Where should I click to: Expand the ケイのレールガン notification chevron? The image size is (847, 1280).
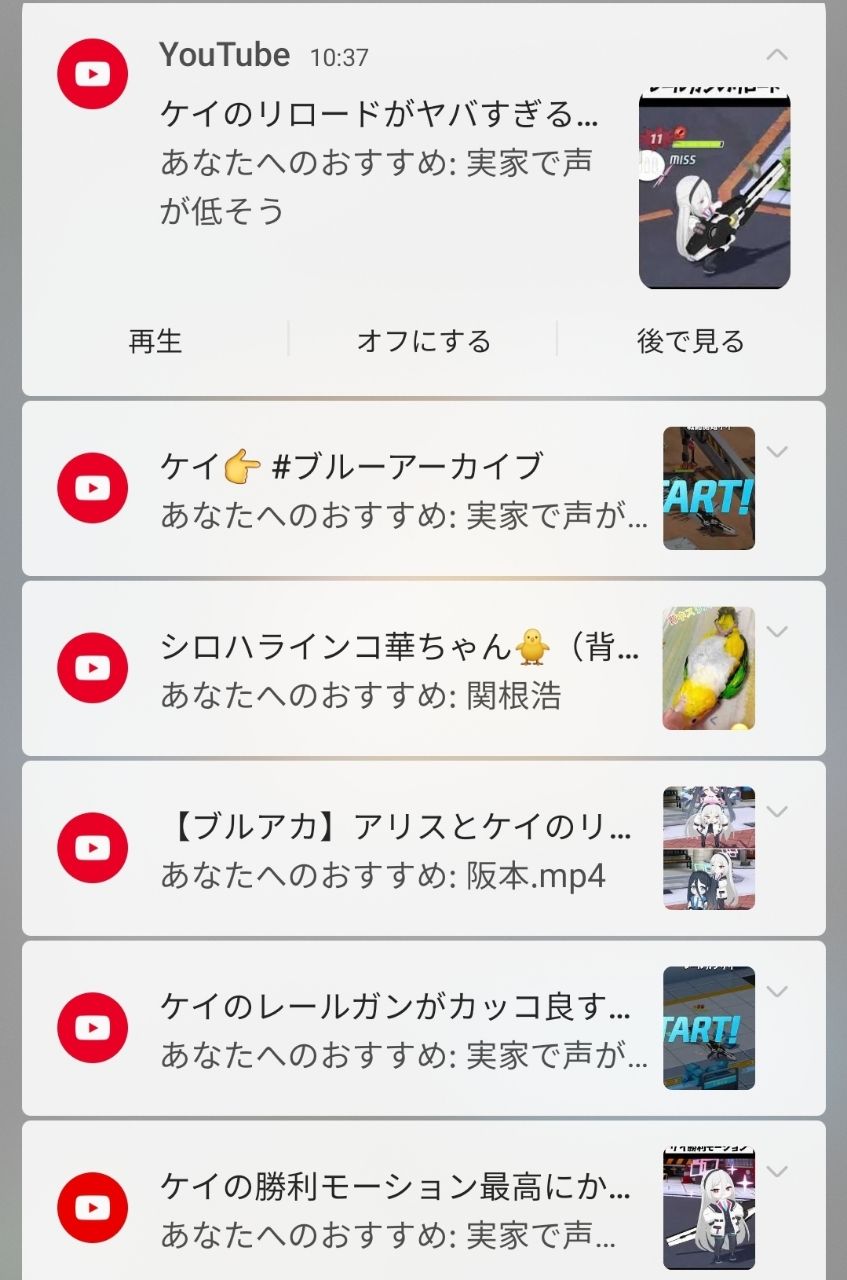tap(777, 992)
